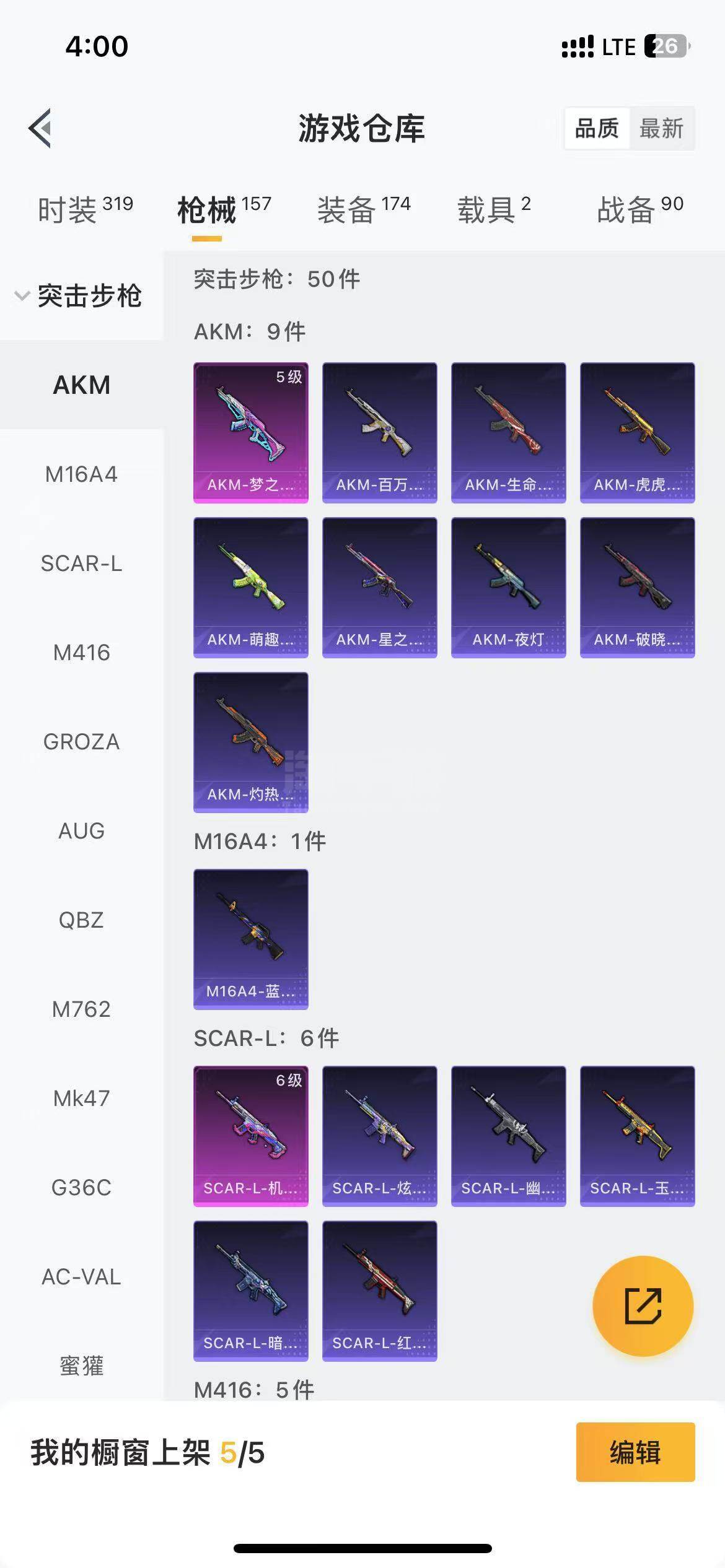
Task: Select AC-VAL in the side list
Action: [81, 1277]
